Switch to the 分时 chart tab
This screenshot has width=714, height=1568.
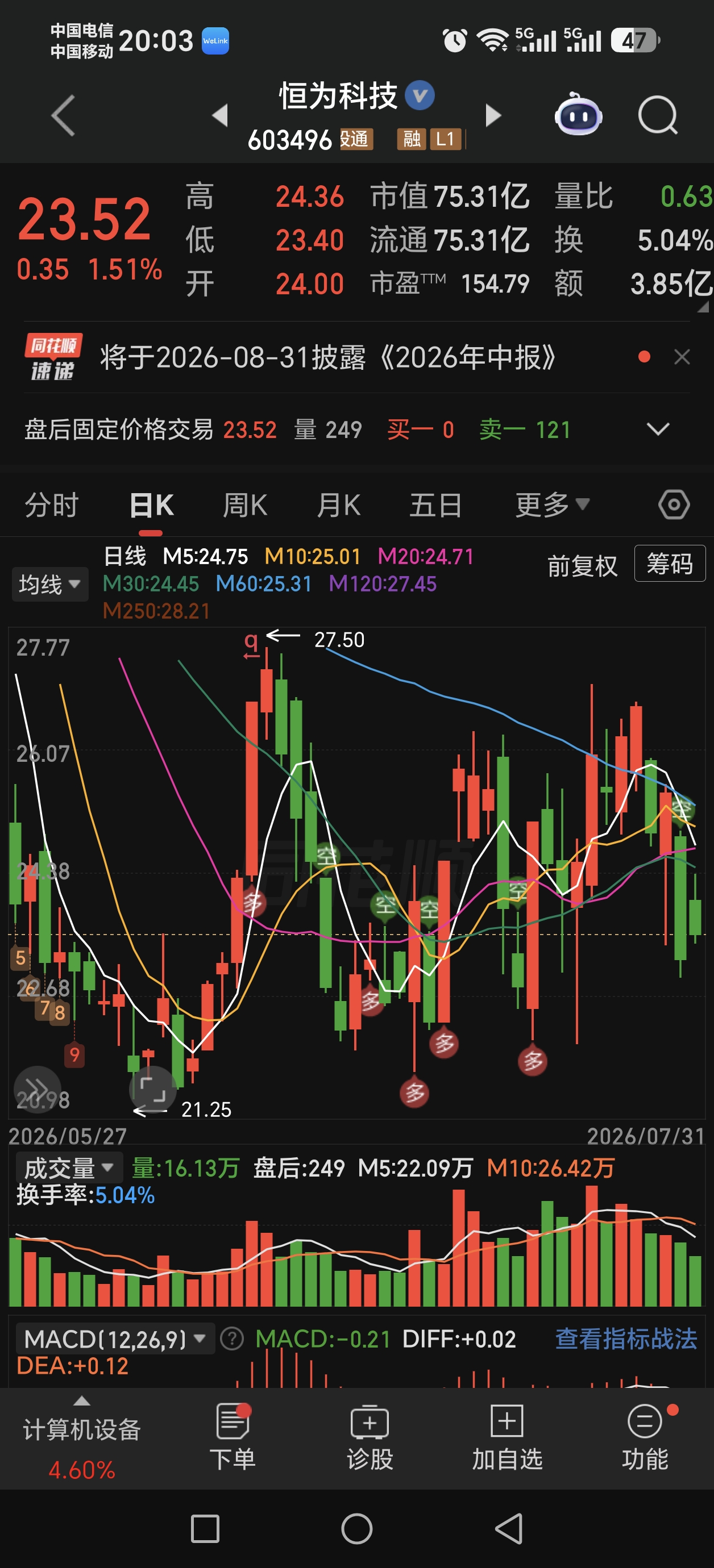pos(52,505)
